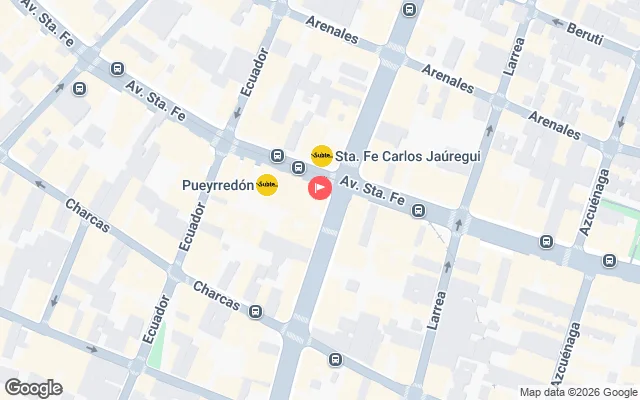Viewport: 640px width, 400px height.
Task: Tap the red flag location marker
Action: [x=320, y=187]
